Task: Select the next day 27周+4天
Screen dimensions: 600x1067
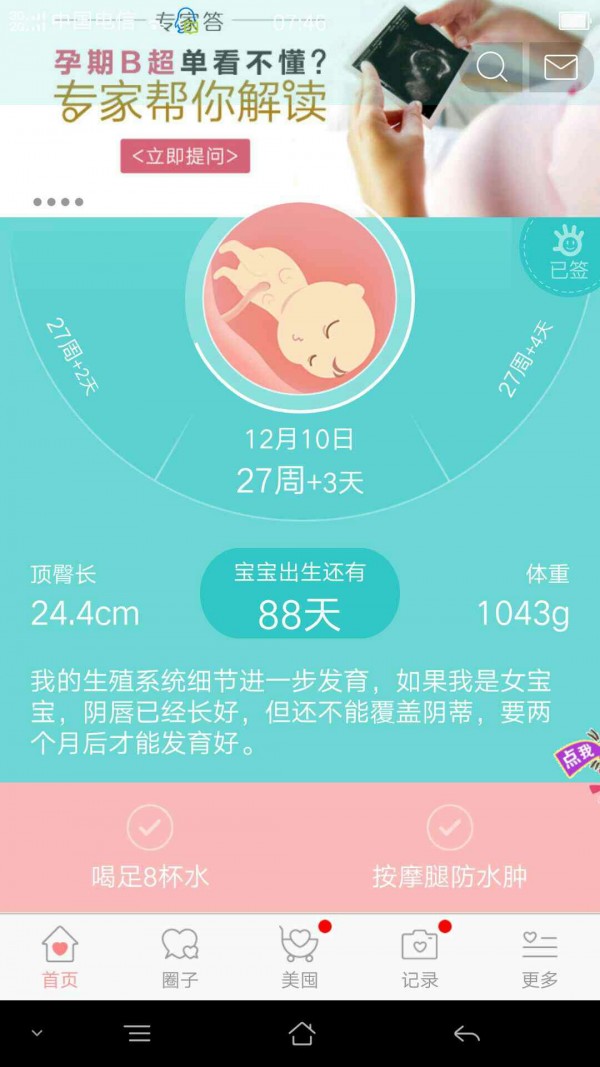Action: tap(526, 360)
